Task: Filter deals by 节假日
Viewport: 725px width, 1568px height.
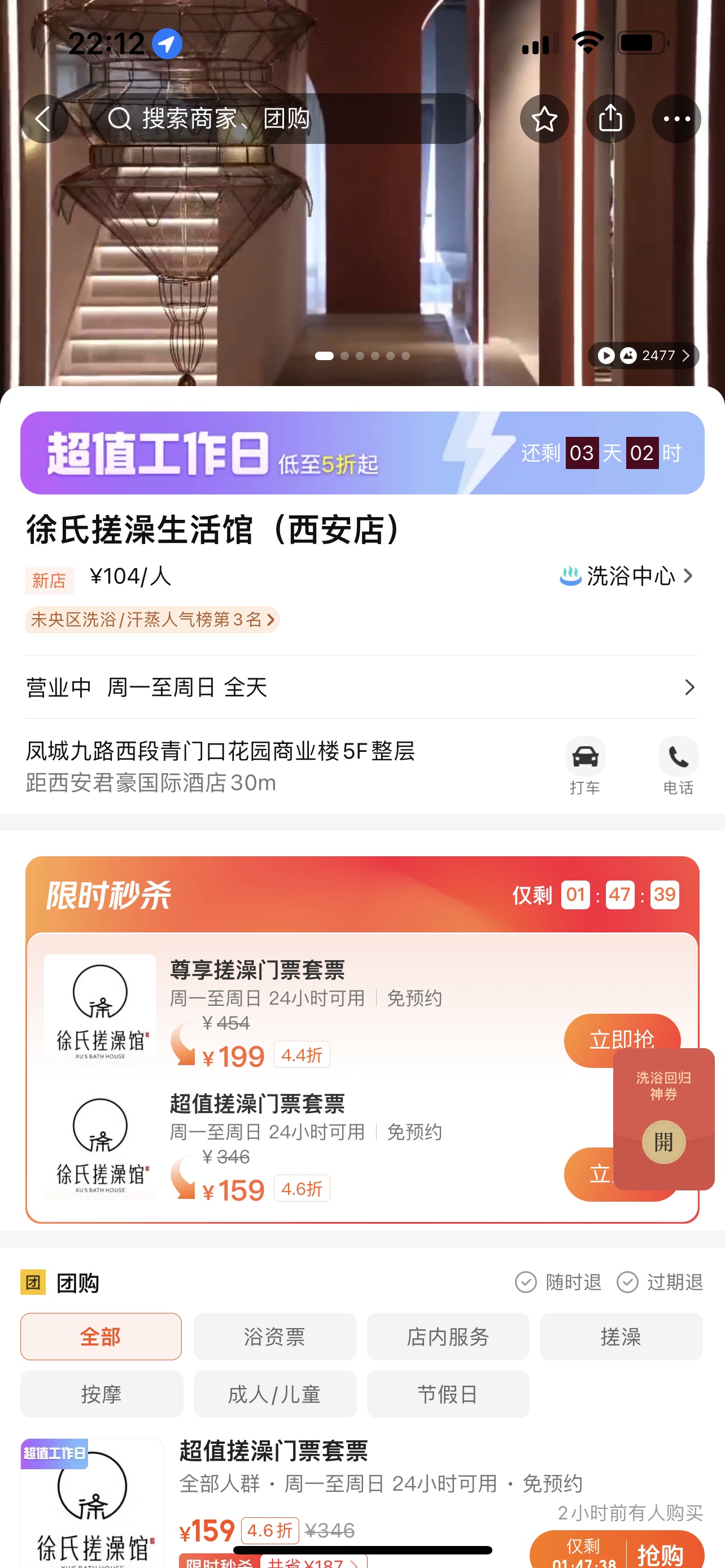Action: (448, 1394)
